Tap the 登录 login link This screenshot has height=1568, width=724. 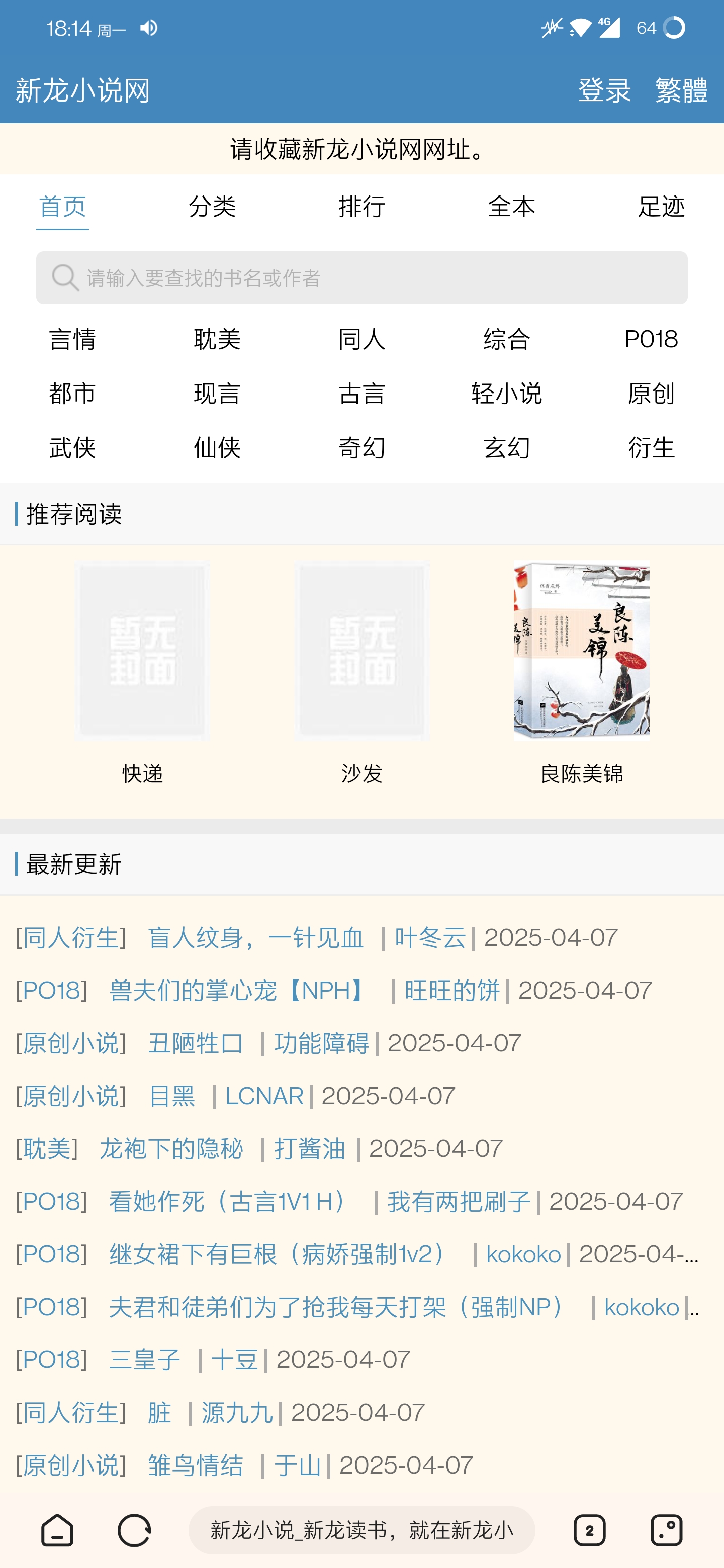[604, 90]
